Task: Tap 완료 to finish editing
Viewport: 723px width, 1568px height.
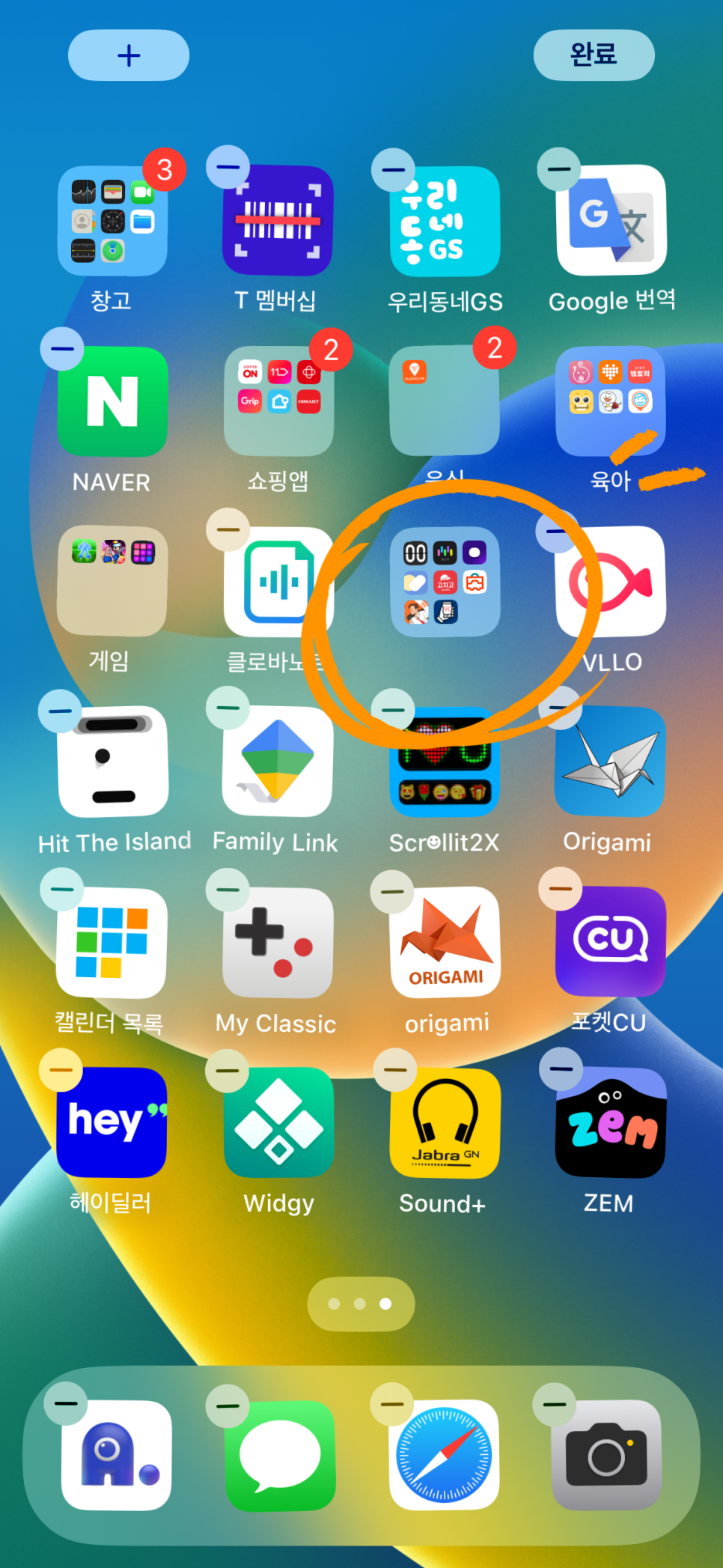Action: (594, 55)
